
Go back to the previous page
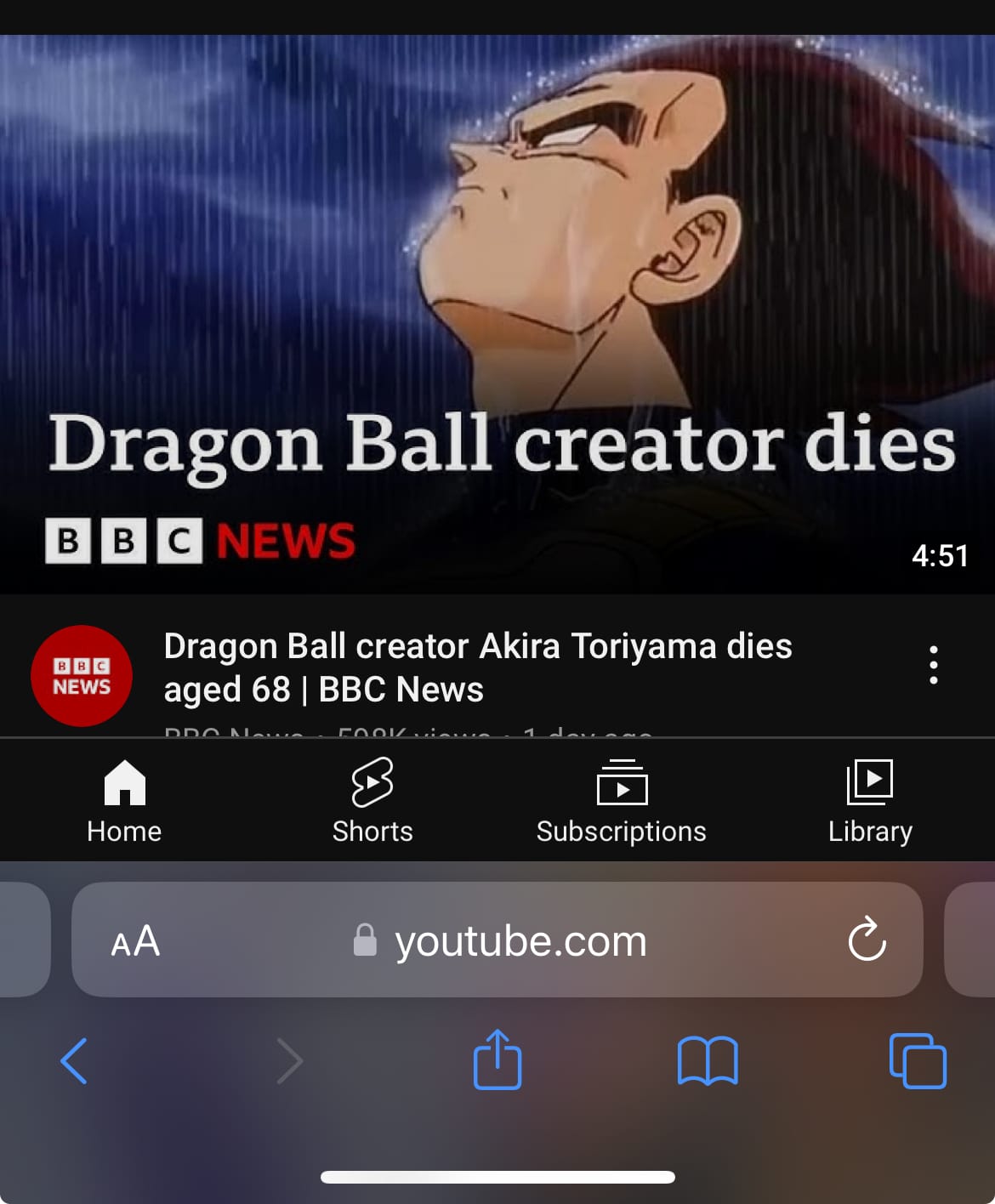(x=74, y=1060)
